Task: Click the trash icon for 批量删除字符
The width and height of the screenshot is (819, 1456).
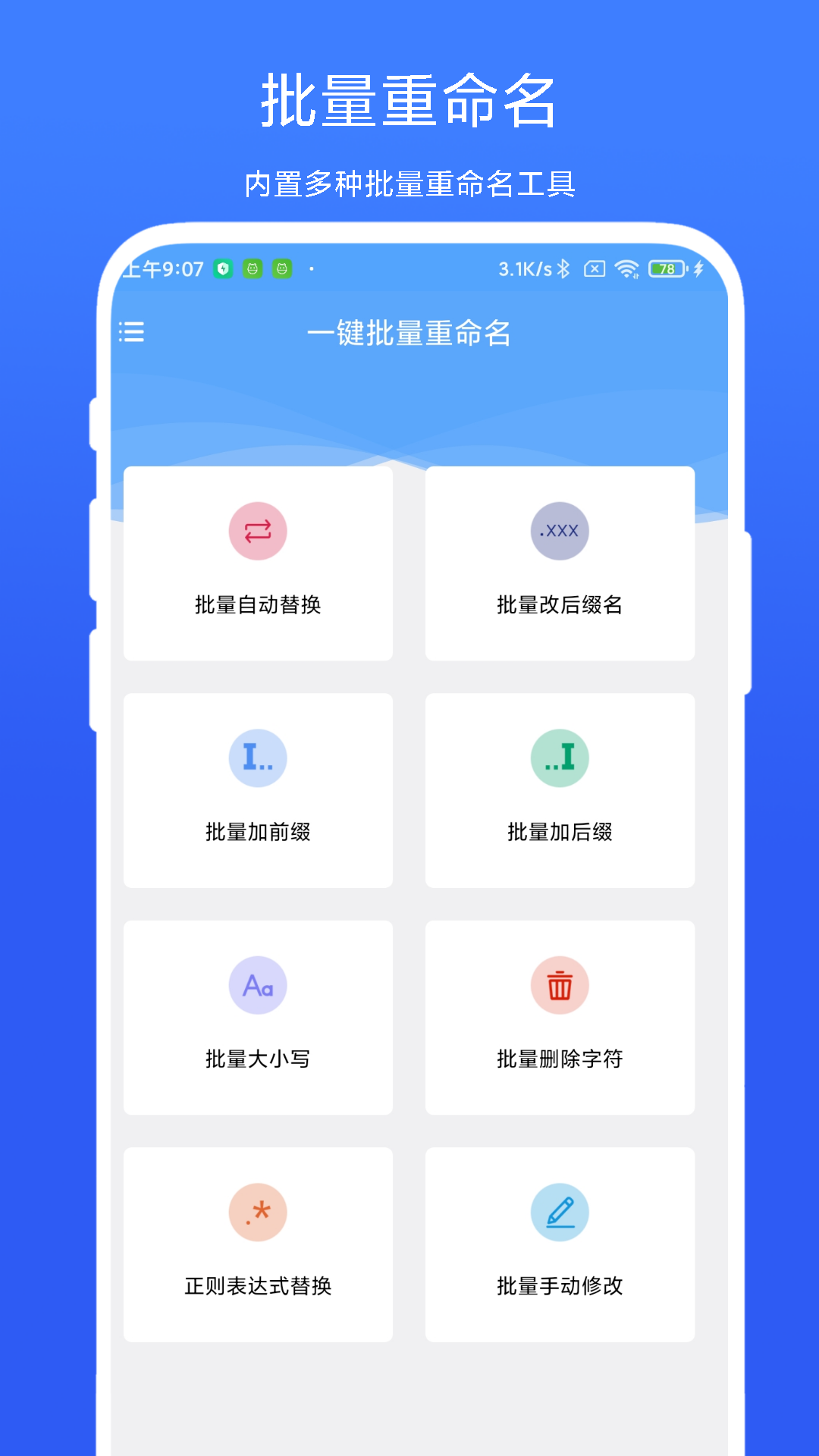Action: pyautogui.click(x=560, y=984)
